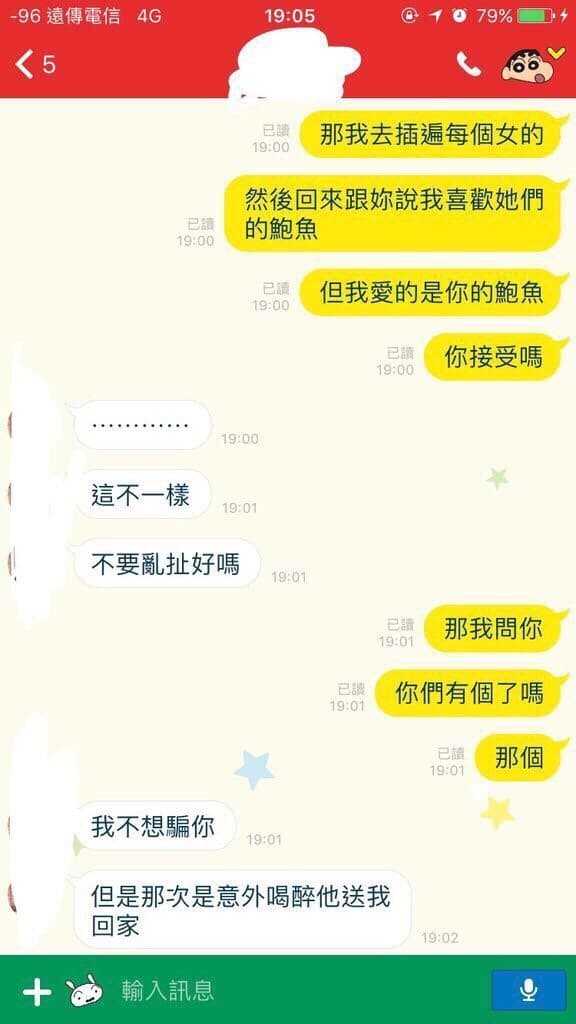Open the plus attachment menu
Viewport: 576px width, 1024px height.
click(37, 993)
